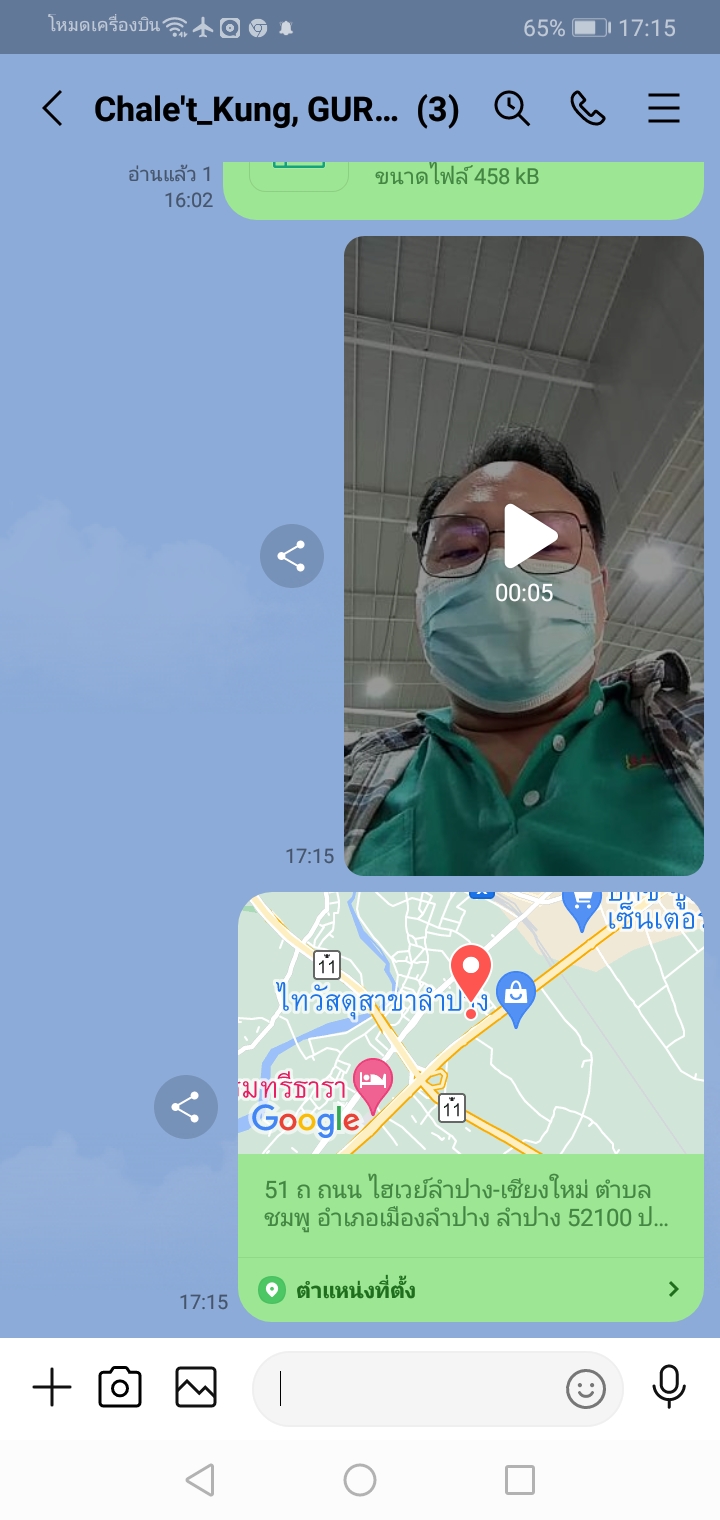This screenshot has width=720, height=1520.
Task: Search messages in this chat
Action: [512, 109]
